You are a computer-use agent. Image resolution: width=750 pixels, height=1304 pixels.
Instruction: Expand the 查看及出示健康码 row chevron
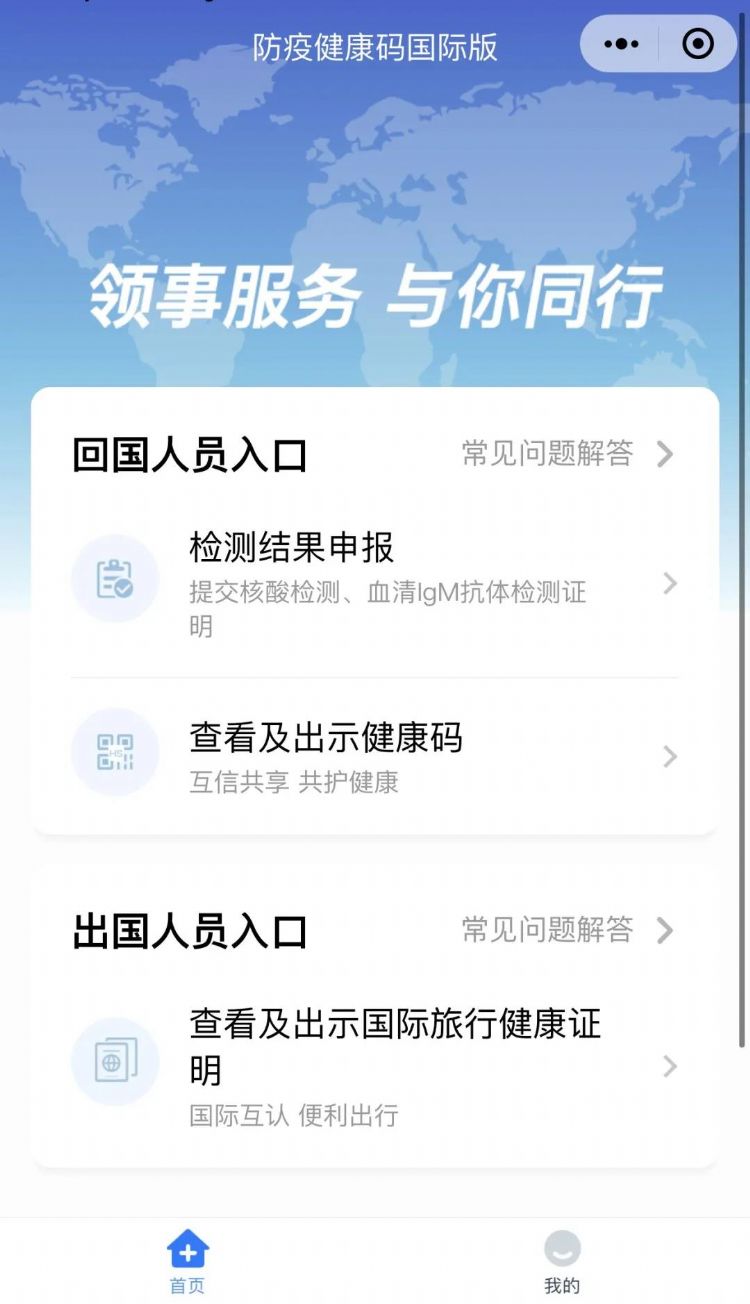[x=668, y=756]
